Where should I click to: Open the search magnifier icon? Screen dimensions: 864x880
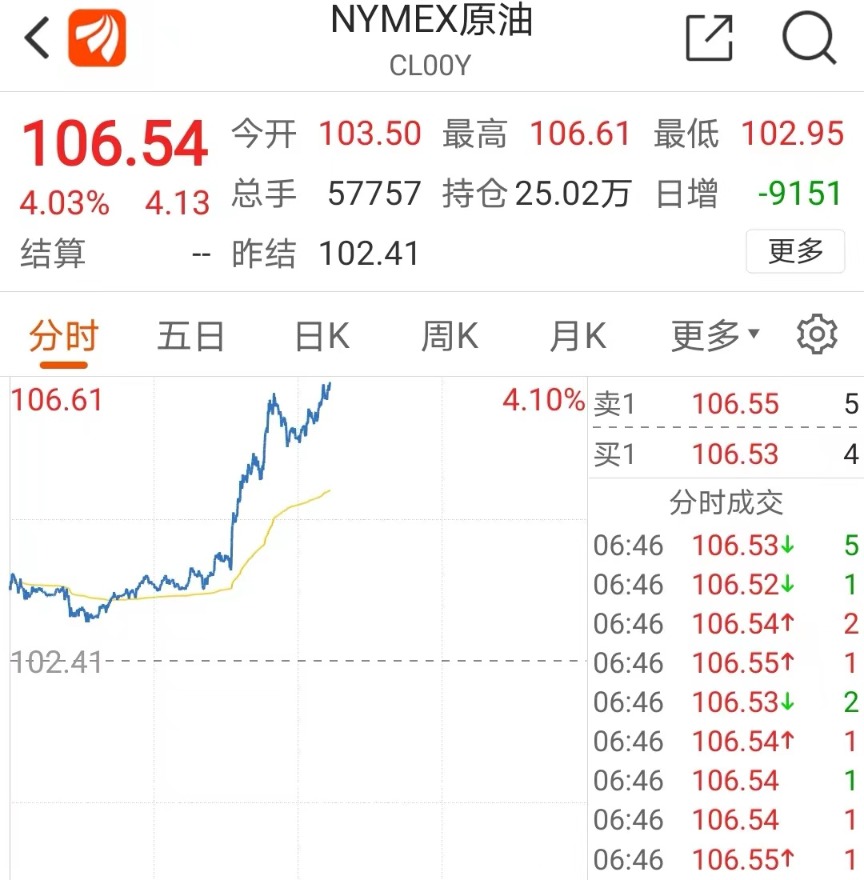[x=808, y=38]
